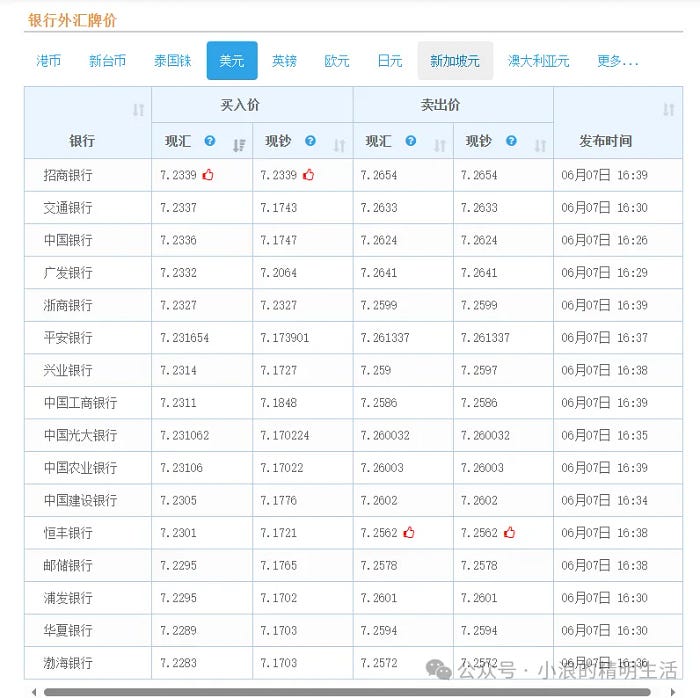Sort by 买入价 现钞 rate
The image size is (700, 698).
click(339, 145)
